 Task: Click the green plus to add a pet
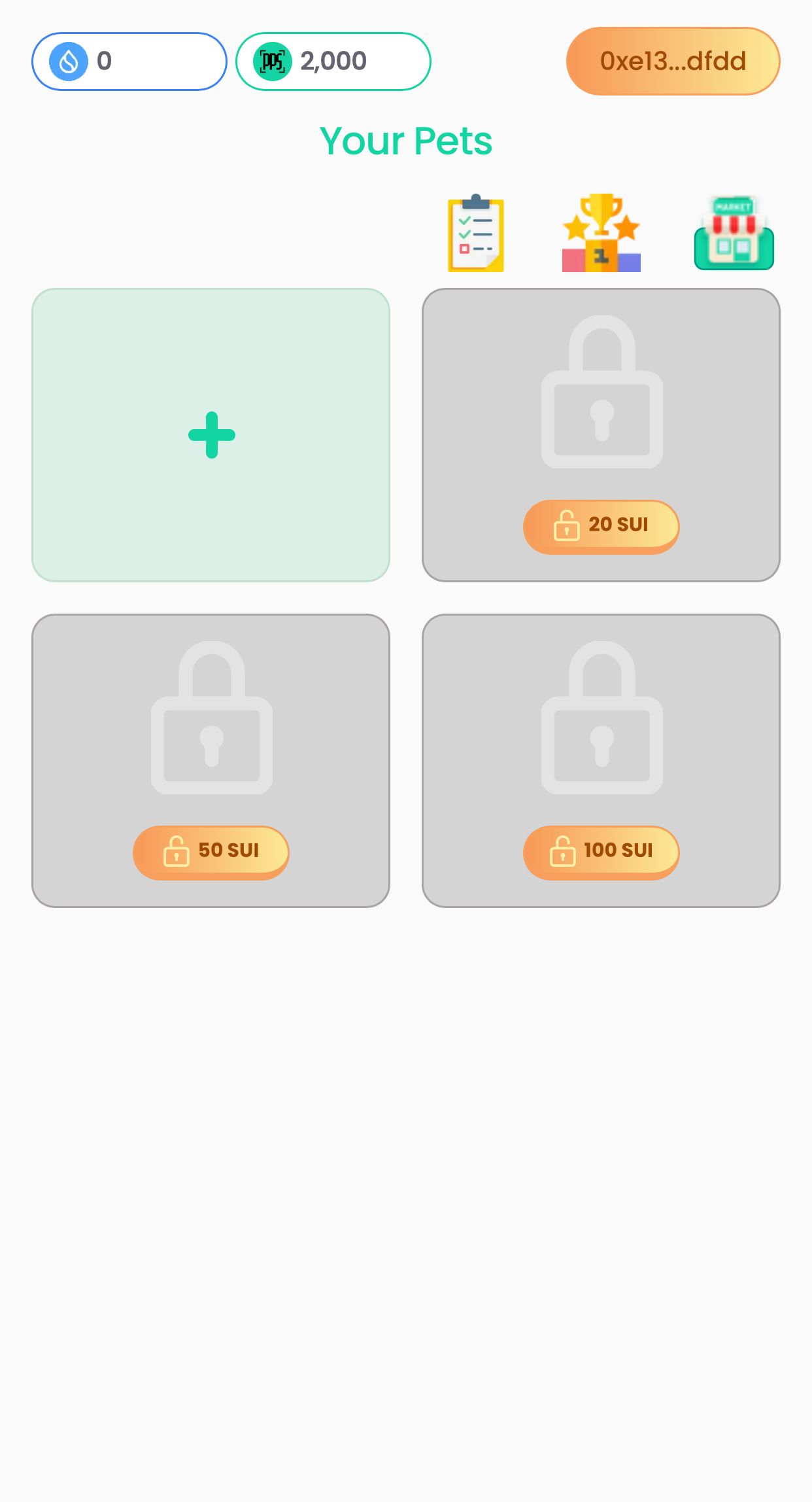click(x=211, y=434)
